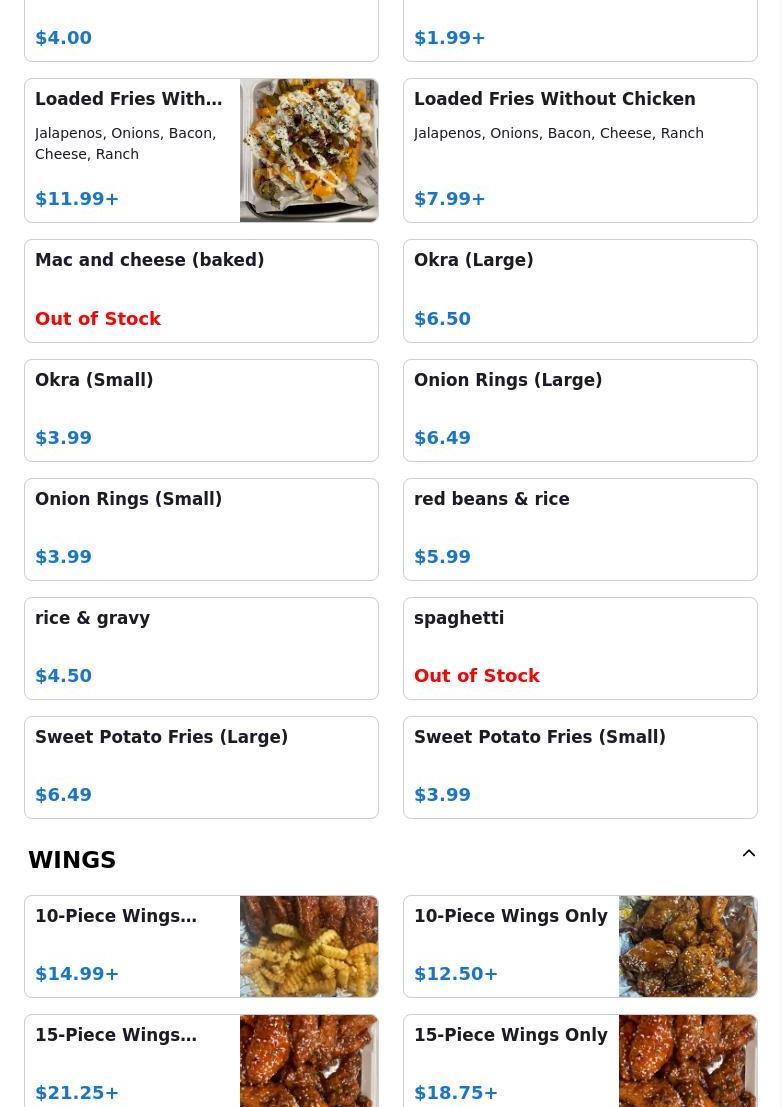Select Sweet Potato Fries (Small)
Screen dimensions: 782x1107
(x=580, y=767)
